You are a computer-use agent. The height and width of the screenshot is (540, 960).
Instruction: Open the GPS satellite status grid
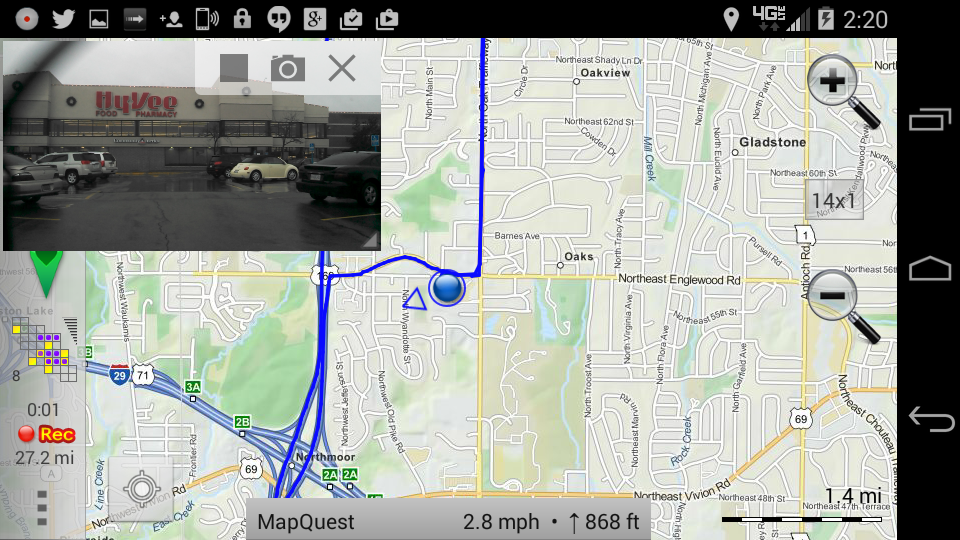click(44, 350)
